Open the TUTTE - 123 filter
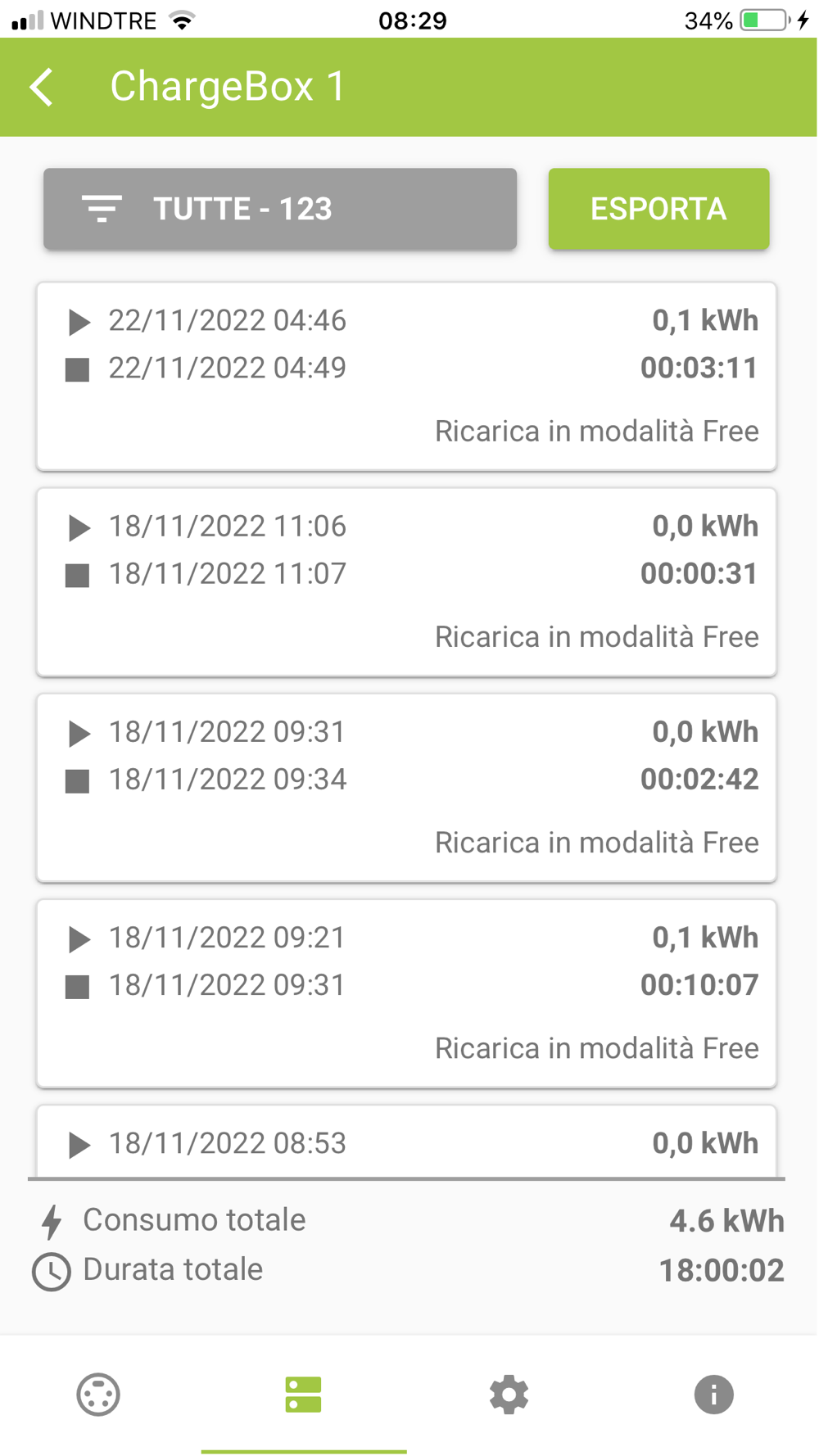 pyautogui.click(x=280, y=210)
